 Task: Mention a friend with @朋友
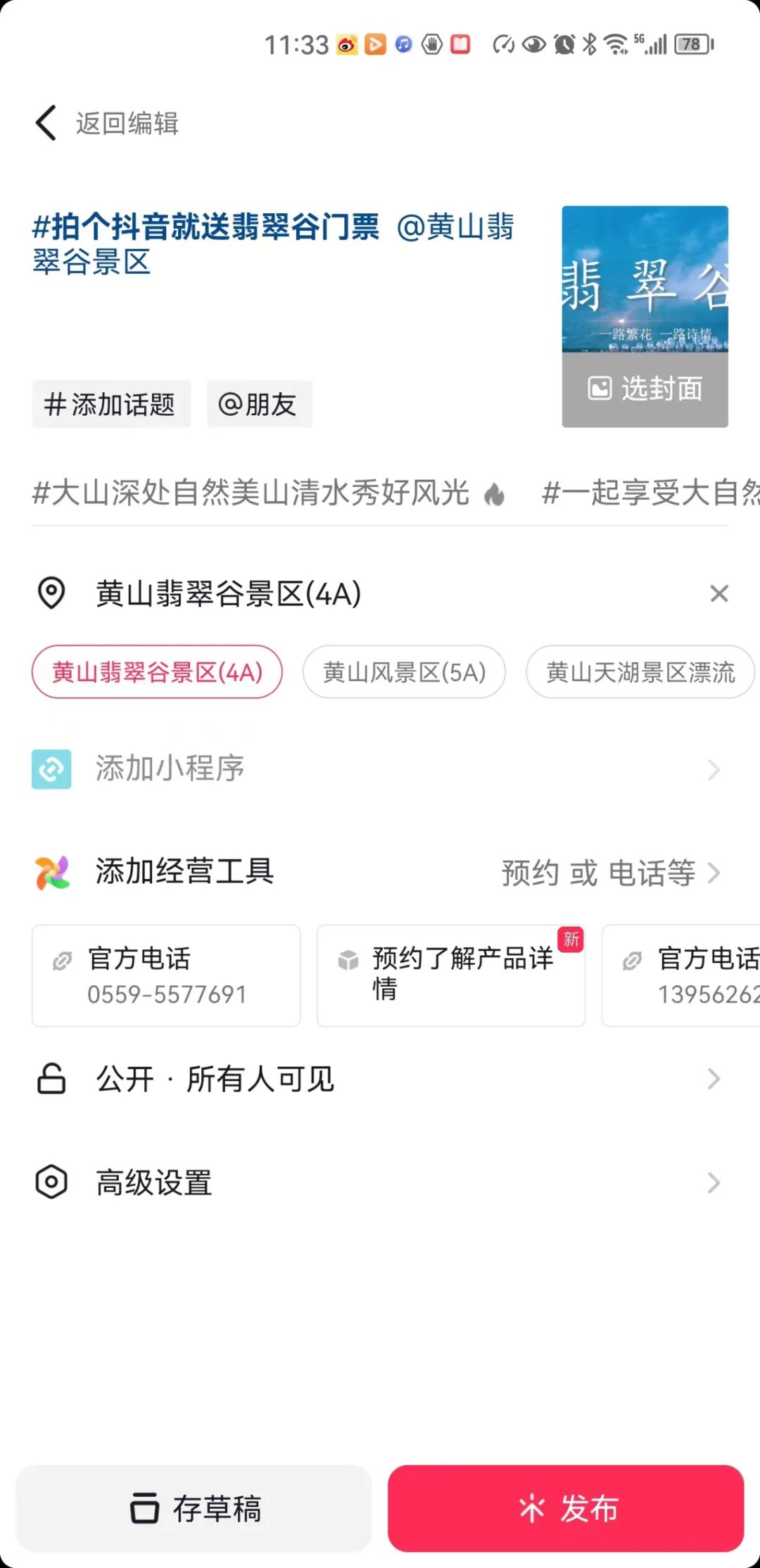[258, 405]
